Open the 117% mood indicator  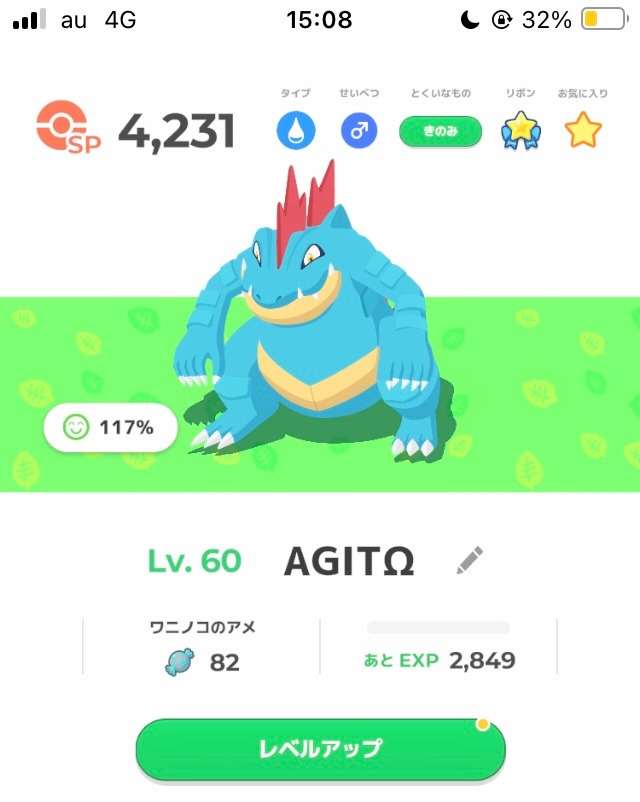tap(110, 428)
